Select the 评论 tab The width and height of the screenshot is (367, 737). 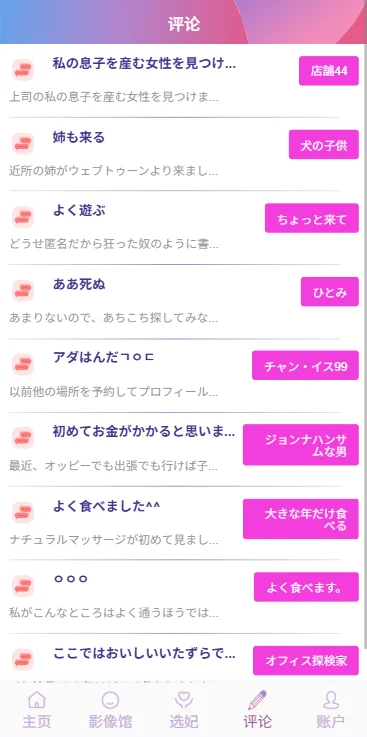(x=257, y=709)
